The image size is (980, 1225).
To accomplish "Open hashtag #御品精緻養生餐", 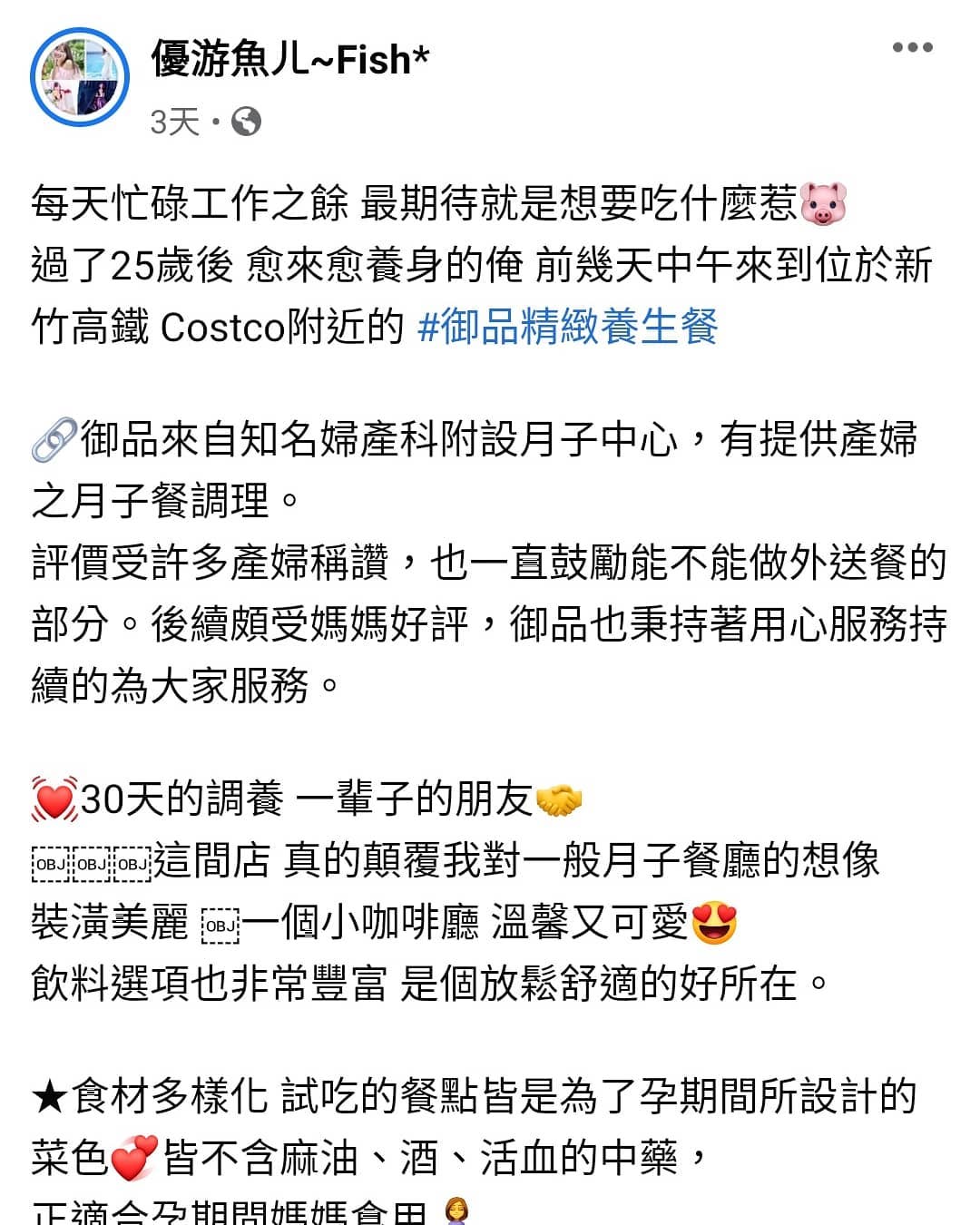I will coord(568,327).
